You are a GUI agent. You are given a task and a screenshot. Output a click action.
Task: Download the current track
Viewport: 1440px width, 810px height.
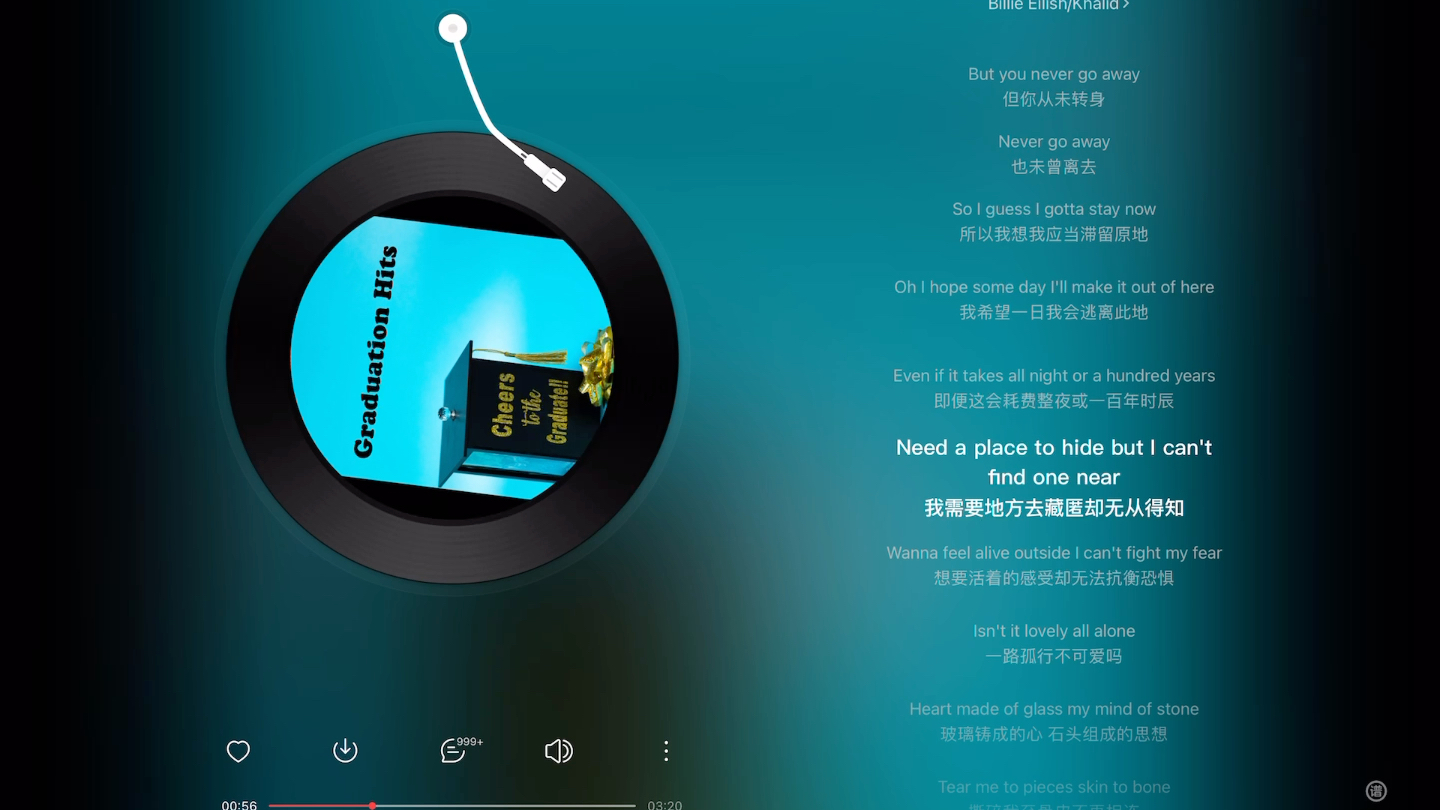(x=345, y=751)
